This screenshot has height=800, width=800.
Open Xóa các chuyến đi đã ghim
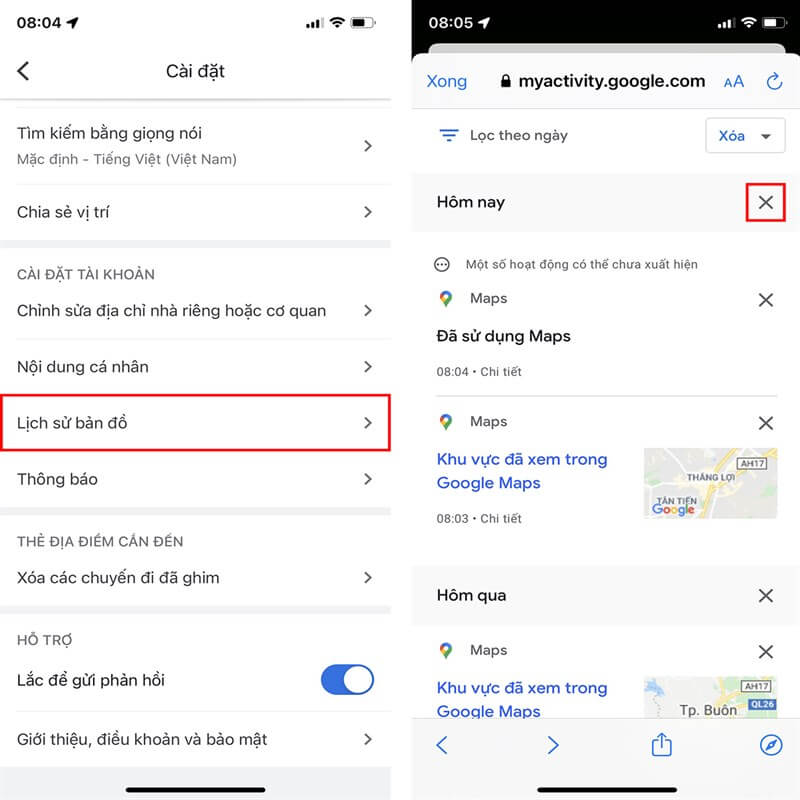195,577
